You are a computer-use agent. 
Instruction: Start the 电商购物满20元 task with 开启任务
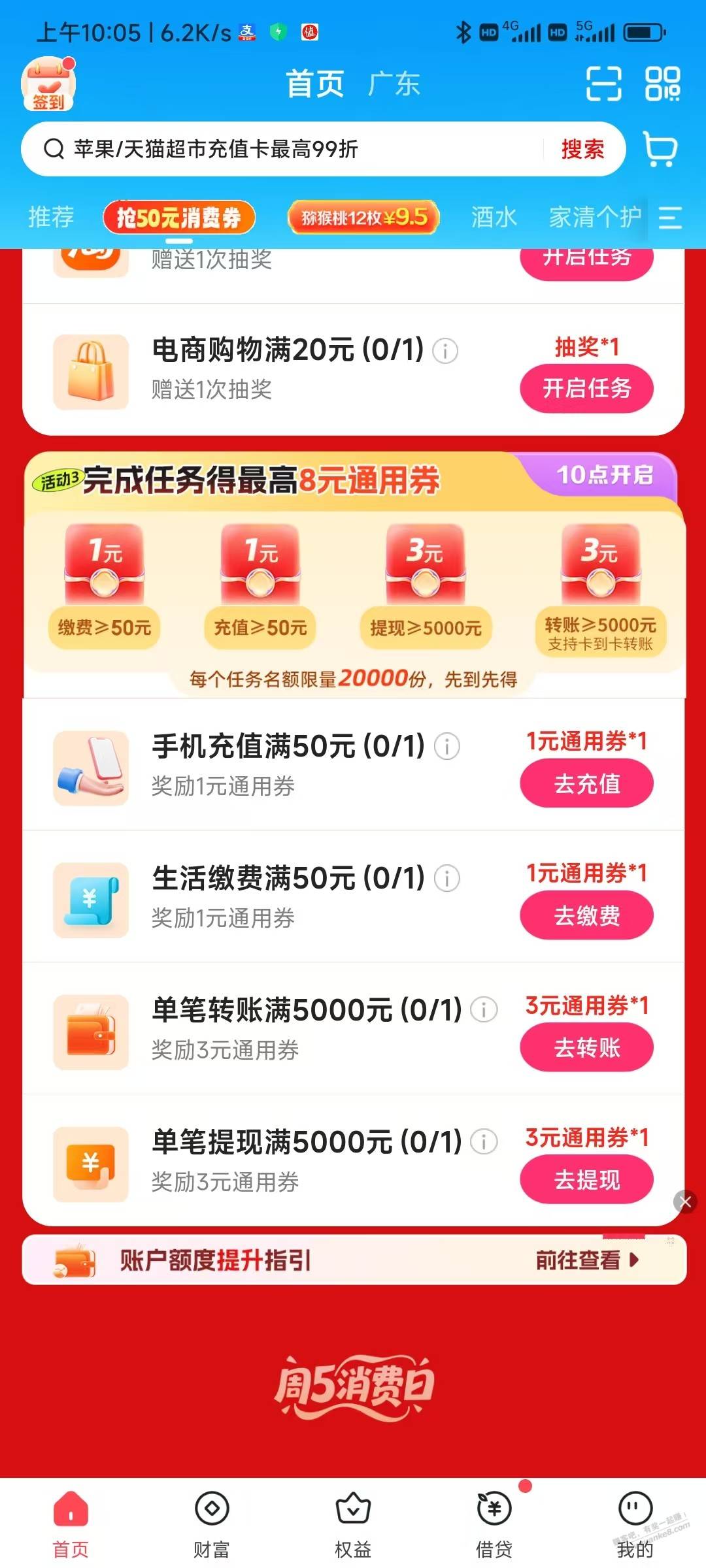586,389
